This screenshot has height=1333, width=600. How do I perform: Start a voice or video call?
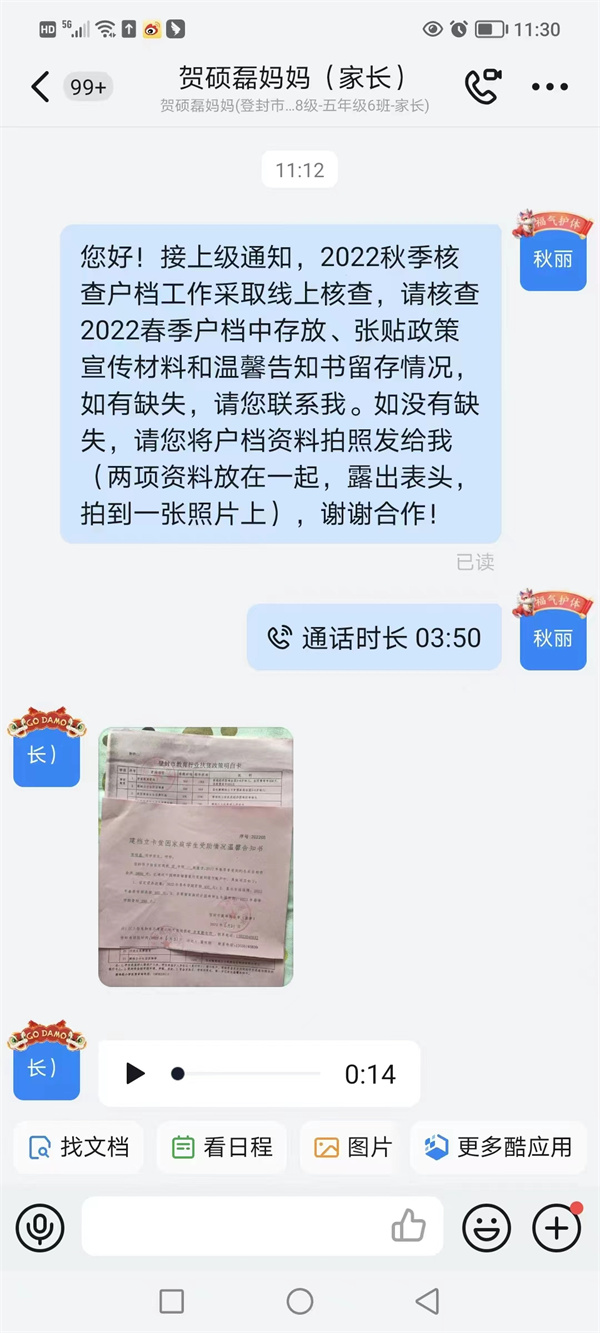tap(483, 87)
